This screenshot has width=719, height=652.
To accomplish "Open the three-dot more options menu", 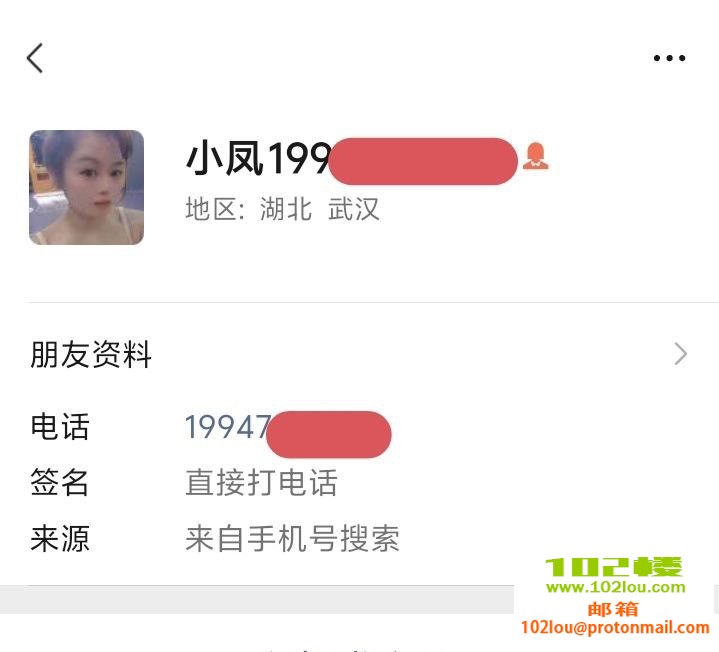I will (x=669, y=58).
